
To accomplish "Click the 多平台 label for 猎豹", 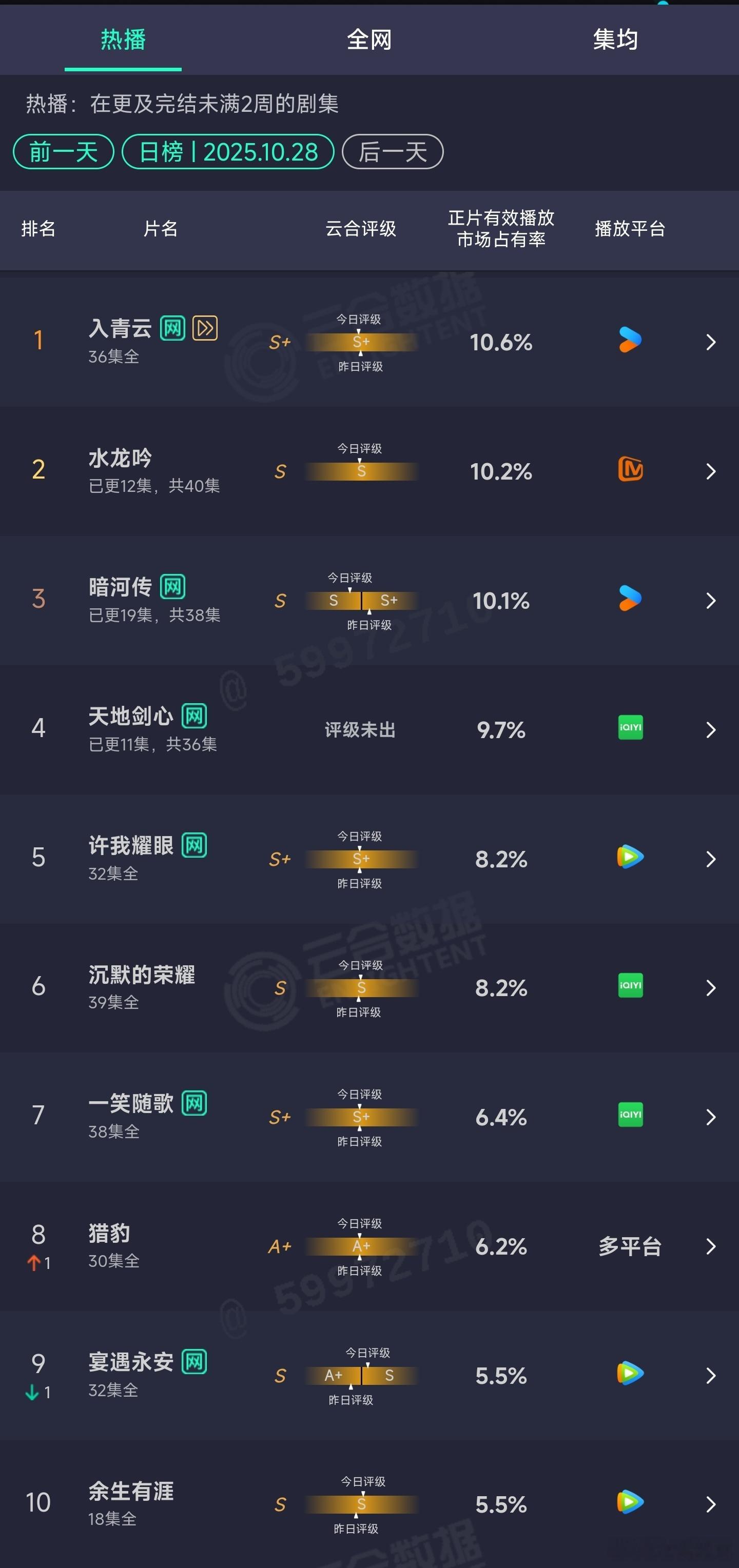I will point(629,1246).
